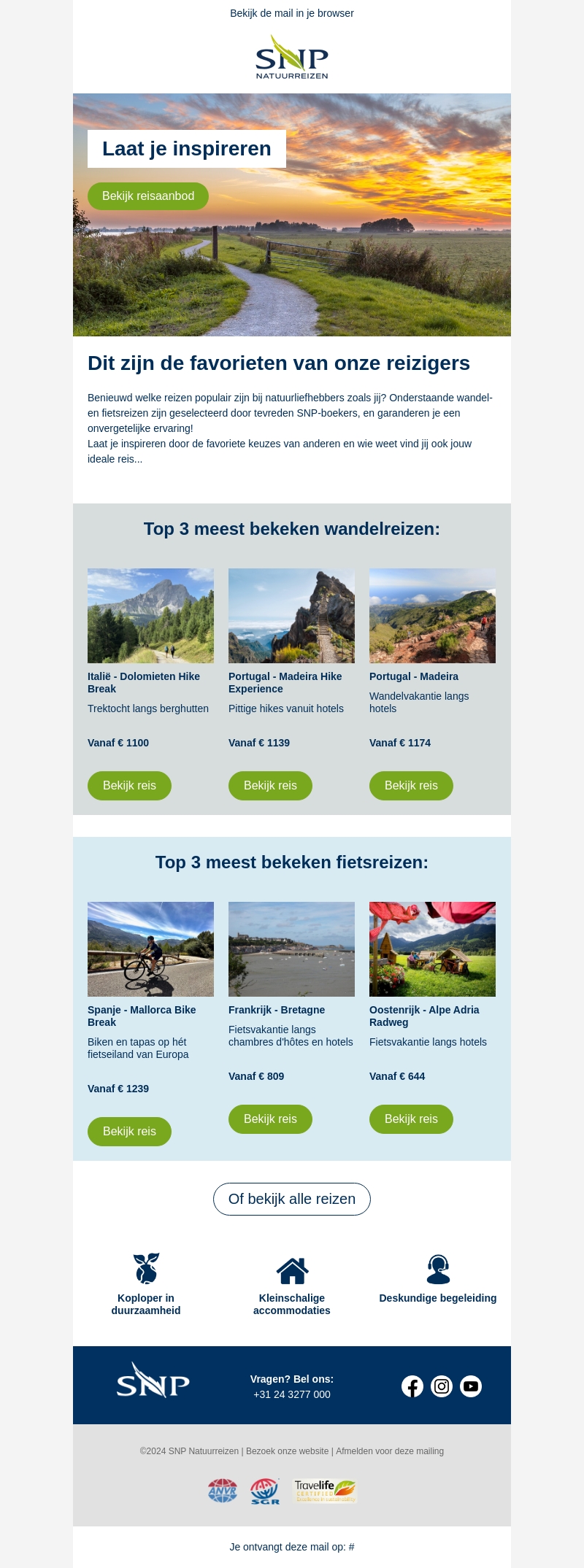This screenshot has width=584, height=1568.
Task: Tap the green Bekijk reisaanbod button
Action: 148,196
